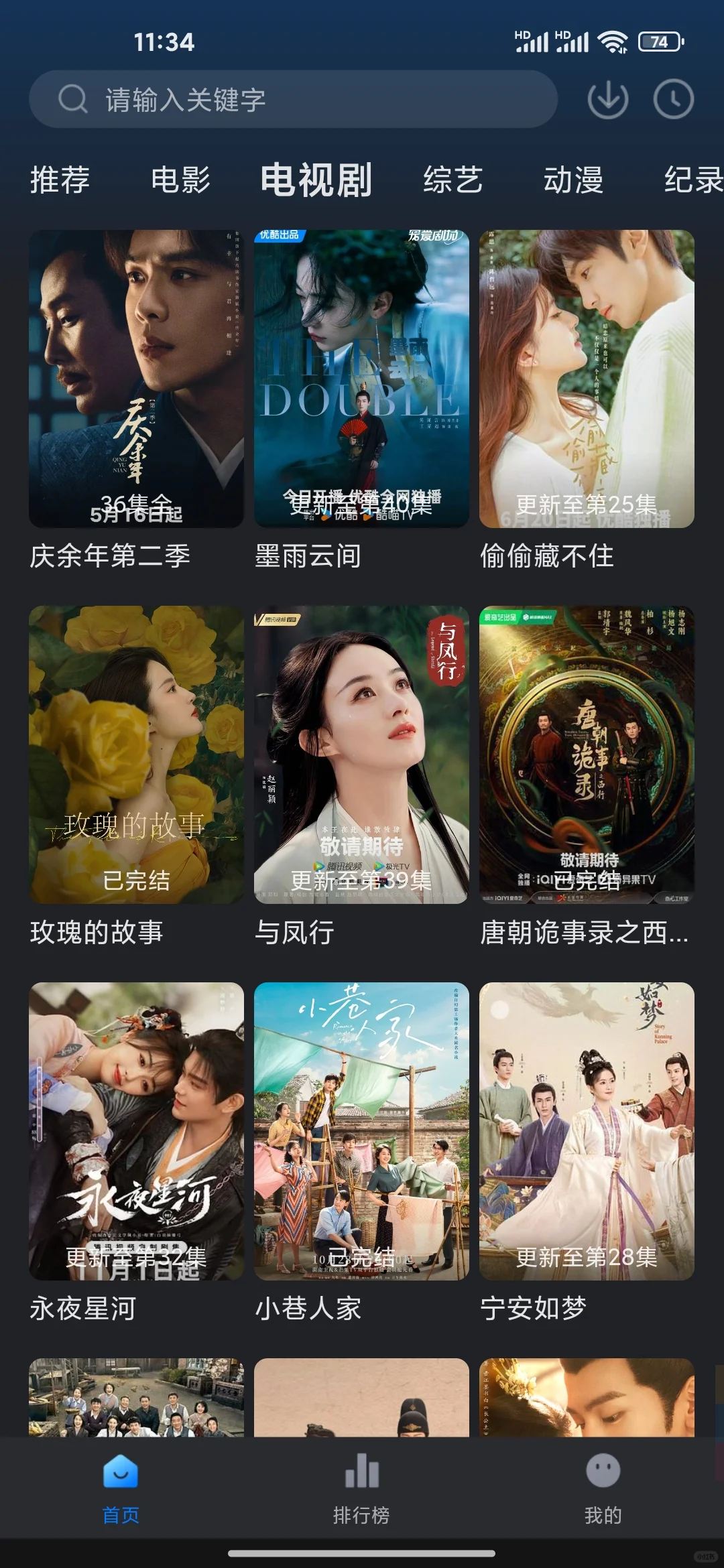Open 小巷人家 drama

click(361, 1131)
